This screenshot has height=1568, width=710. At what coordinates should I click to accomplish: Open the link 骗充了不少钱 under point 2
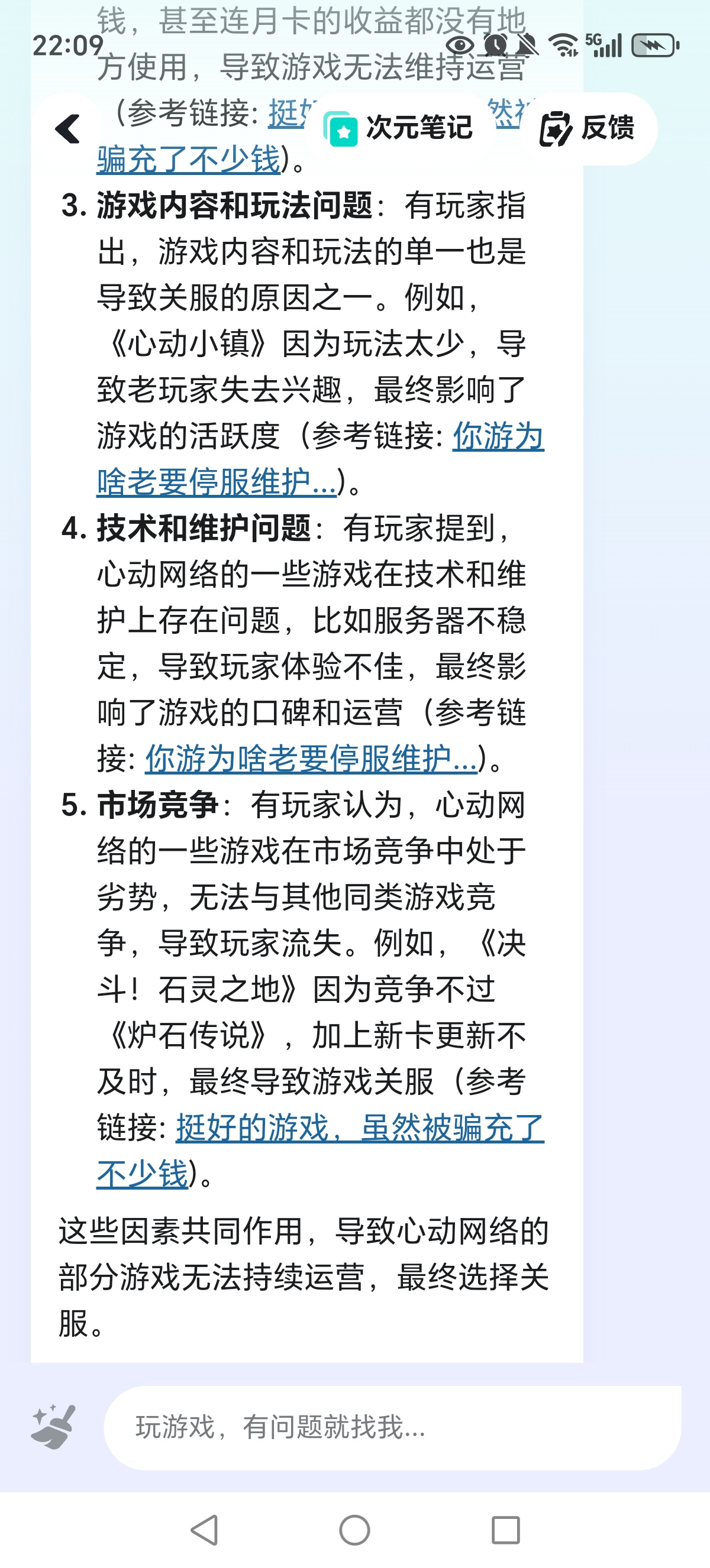189,160
